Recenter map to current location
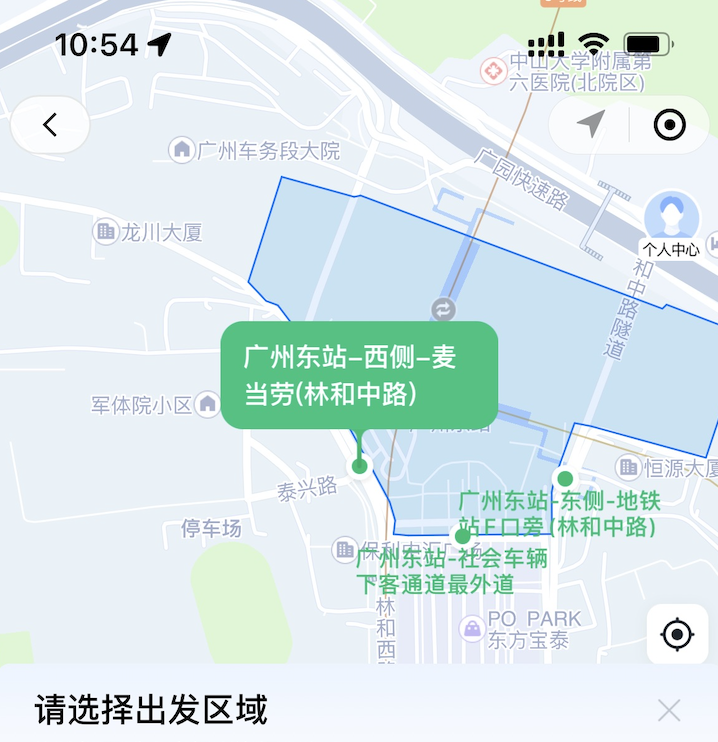 (677, 634)
